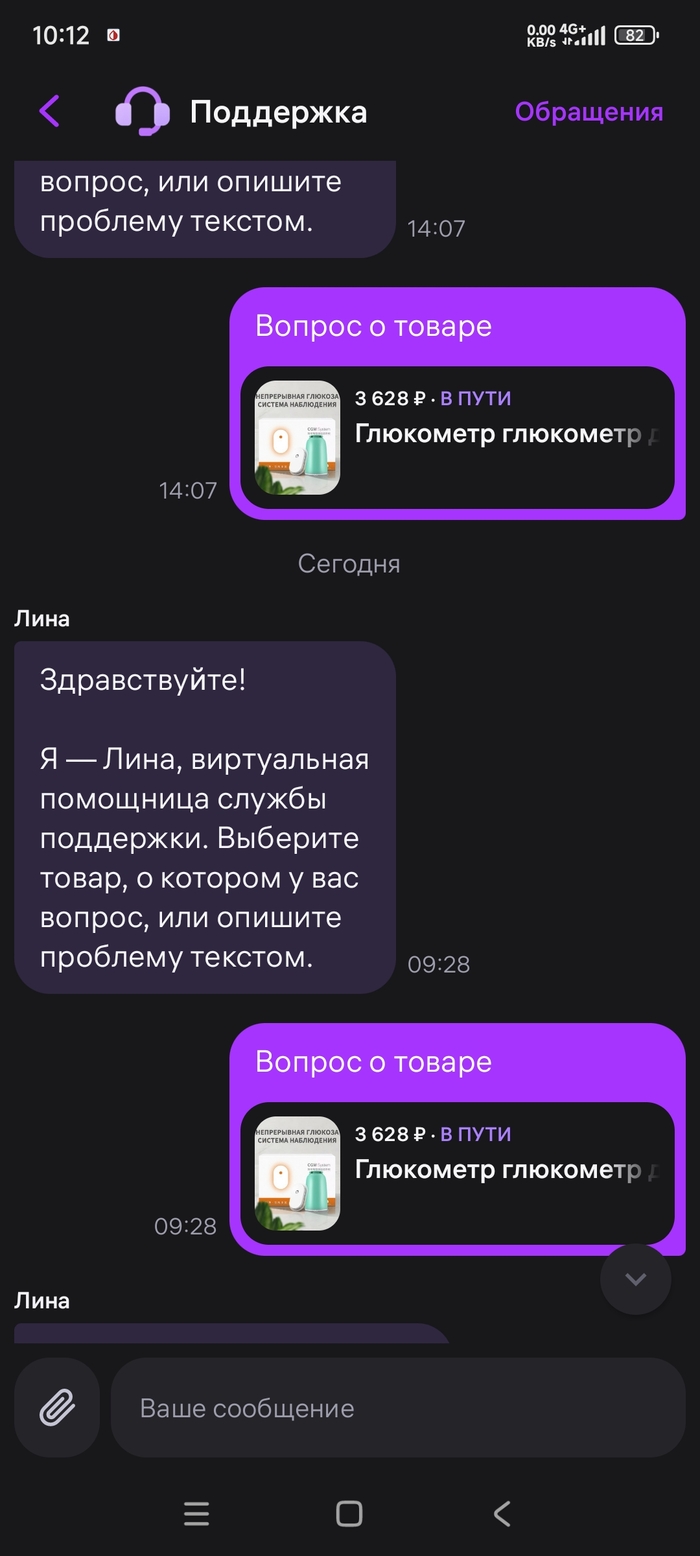Jump to latest messages with down chevron

click(635, 1279)
